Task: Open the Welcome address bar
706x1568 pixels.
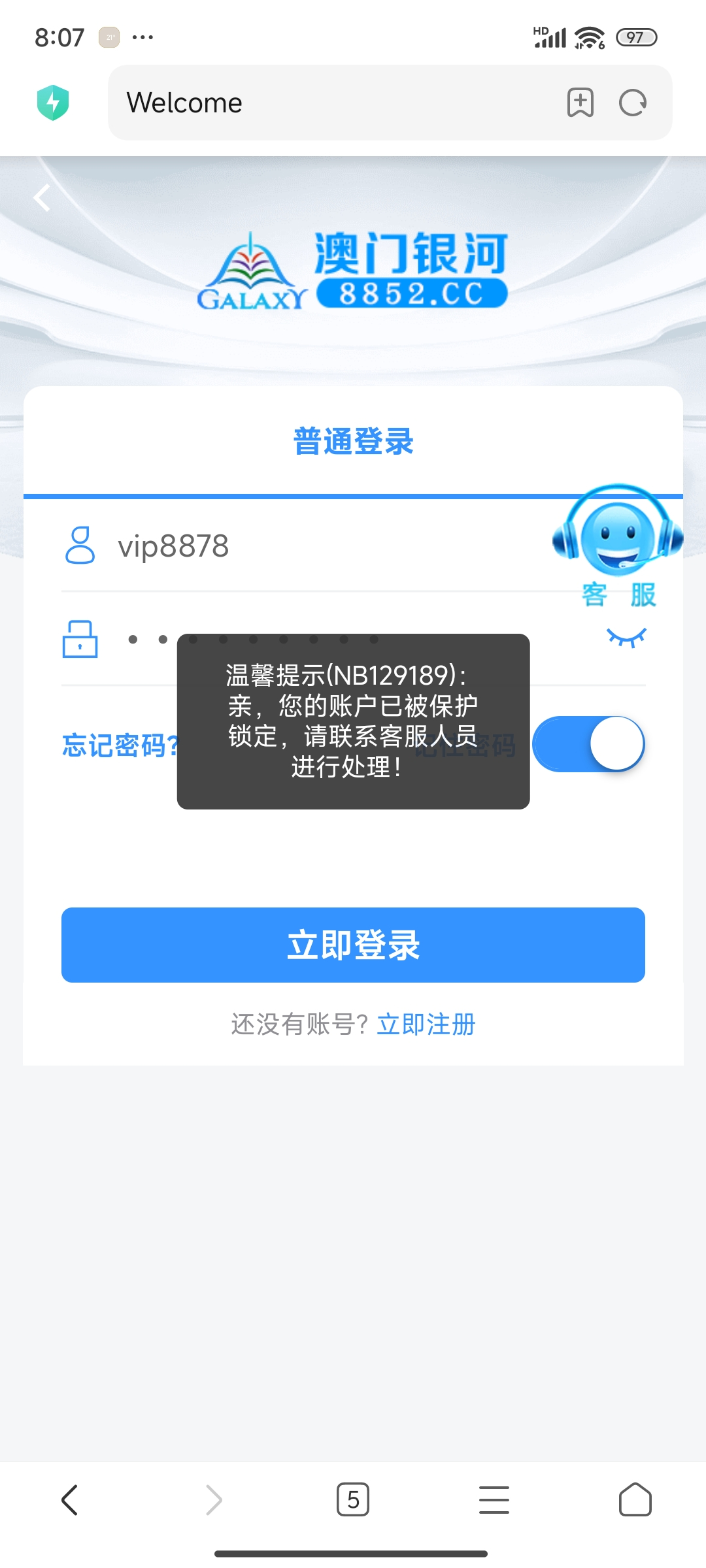Action: pyautogui.click(x=327, y=103)
